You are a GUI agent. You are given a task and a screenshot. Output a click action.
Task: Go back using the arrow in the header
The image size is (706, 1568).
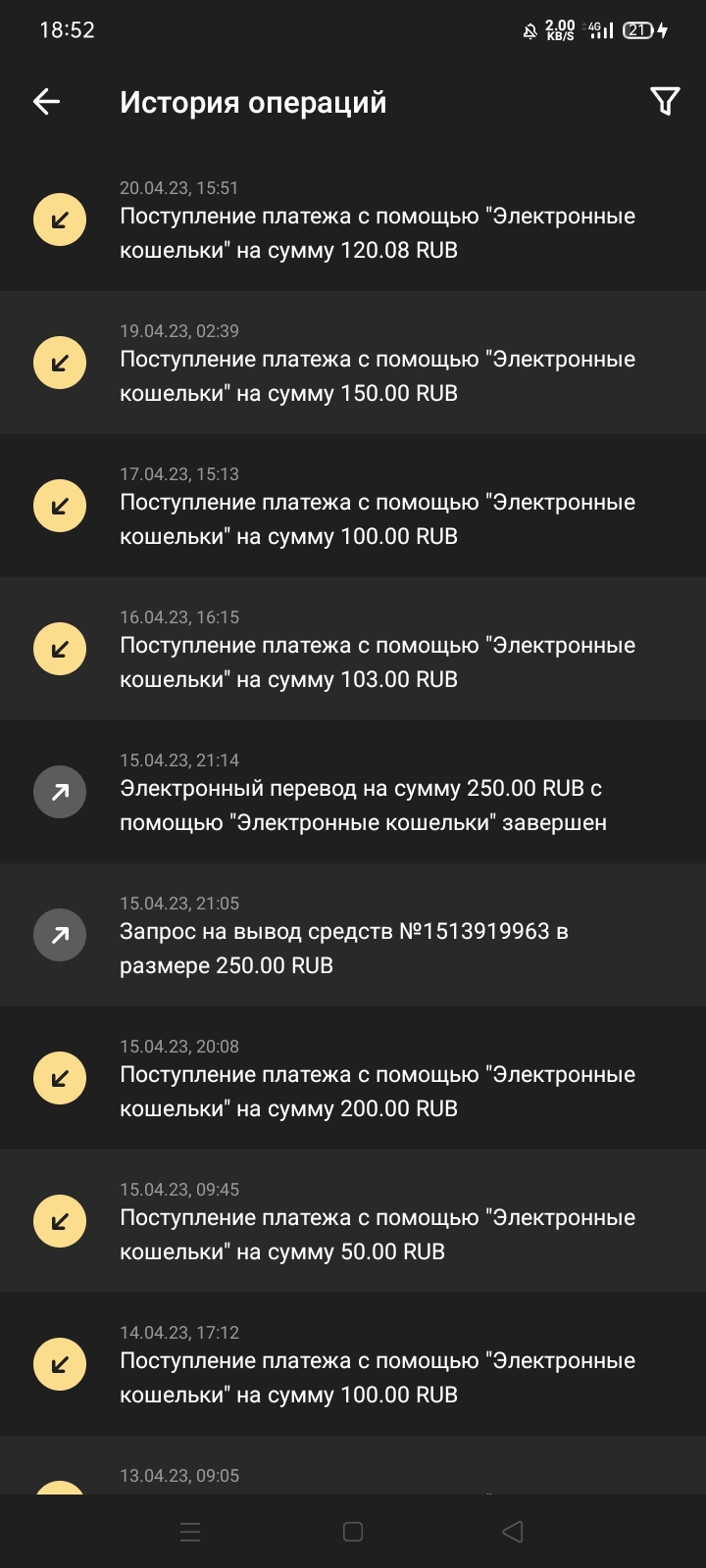47,101
